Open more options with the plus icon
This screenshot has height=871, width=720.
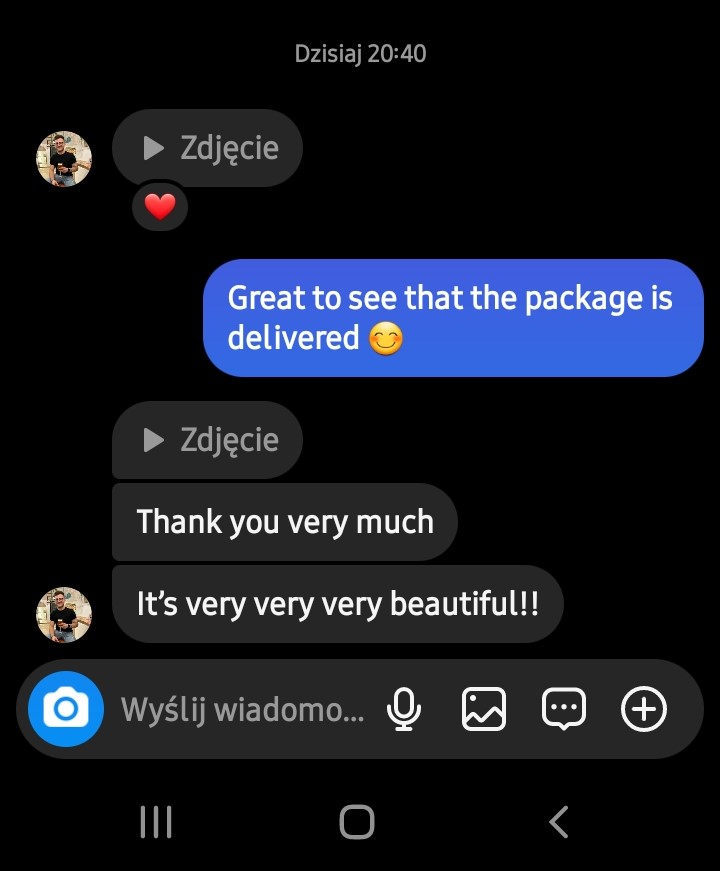[644, 710]
